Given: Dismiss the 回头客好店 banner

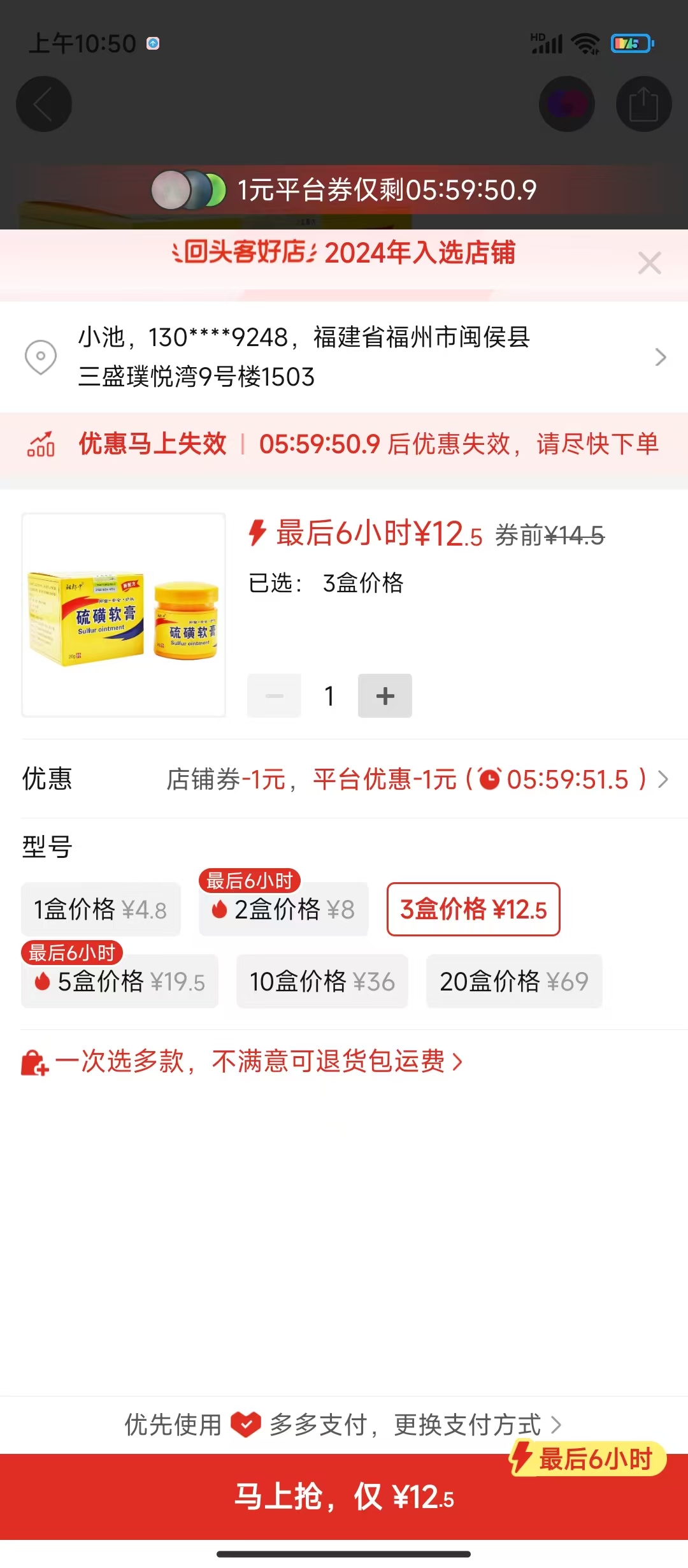Looking at the screenshot, I should [x=649, y=263].
